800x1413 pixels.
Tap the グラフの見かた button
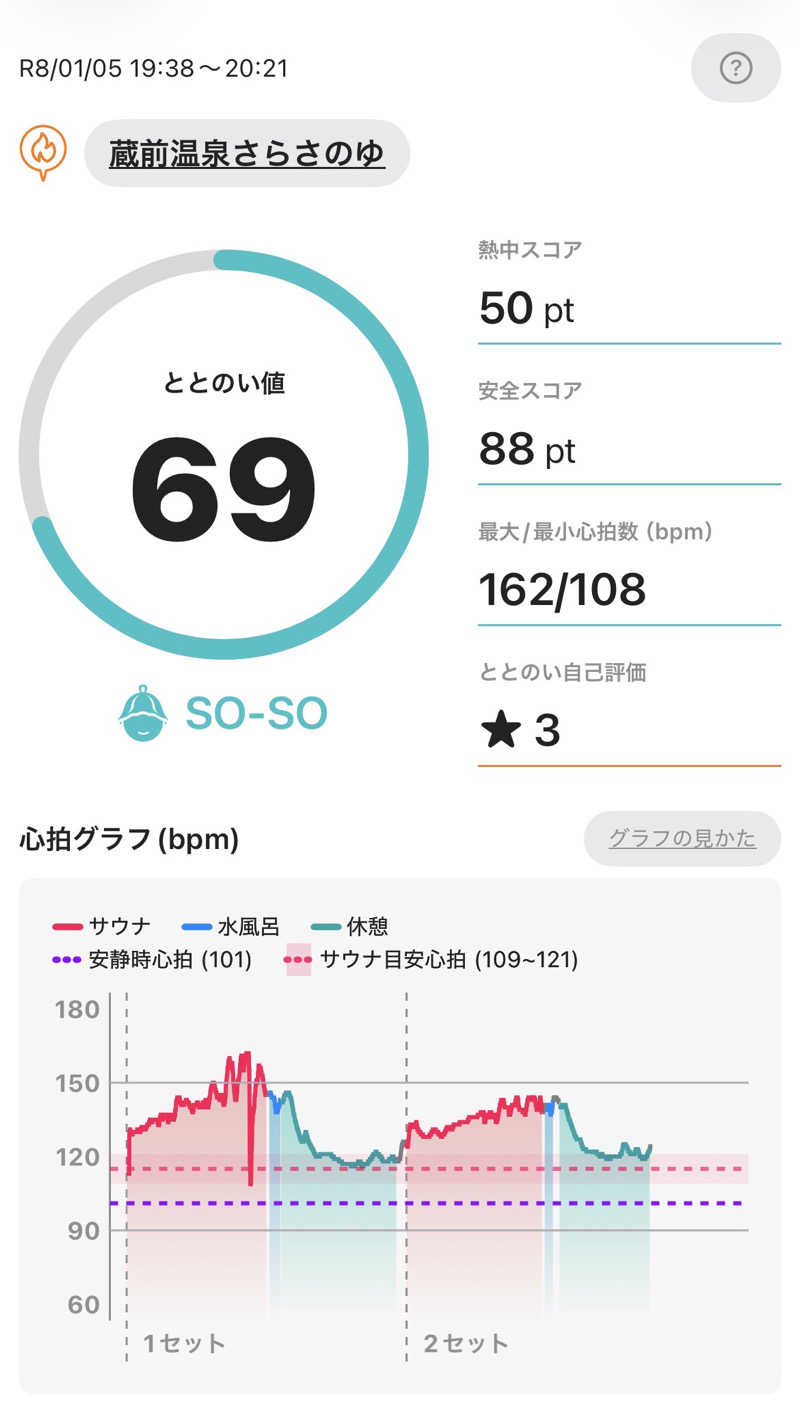pyautogui.click(x=682, y=838)
